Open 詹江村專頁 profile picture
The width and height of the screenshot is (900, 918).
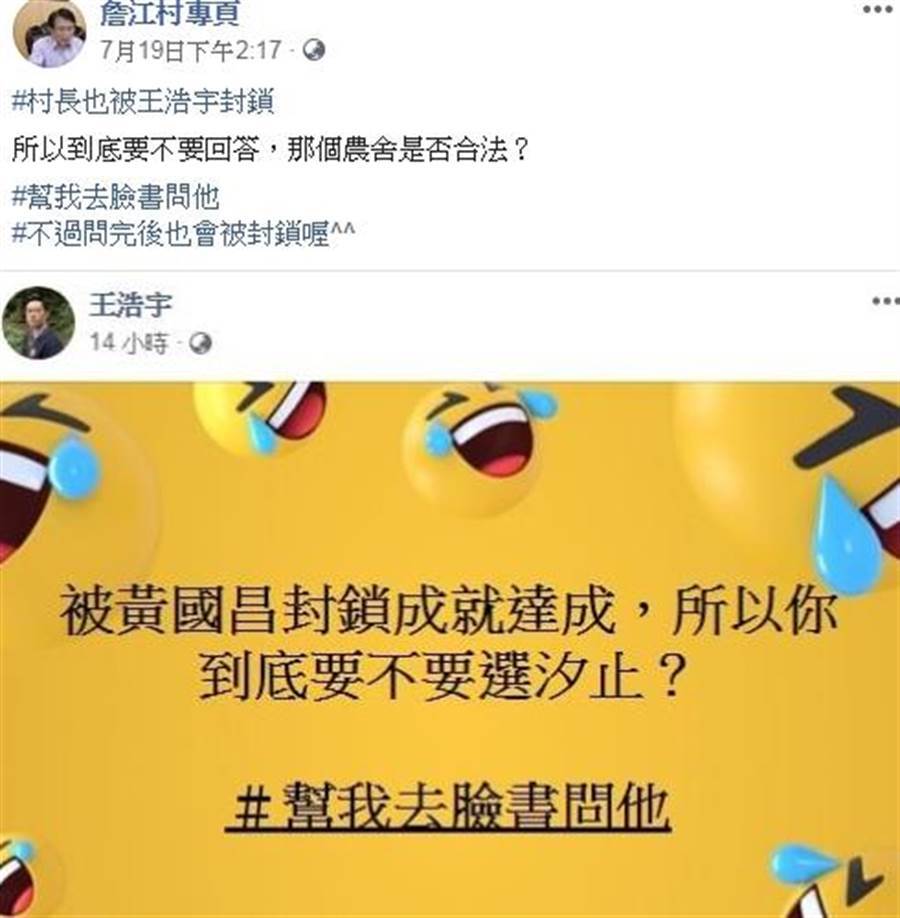[x=48, y=32]
